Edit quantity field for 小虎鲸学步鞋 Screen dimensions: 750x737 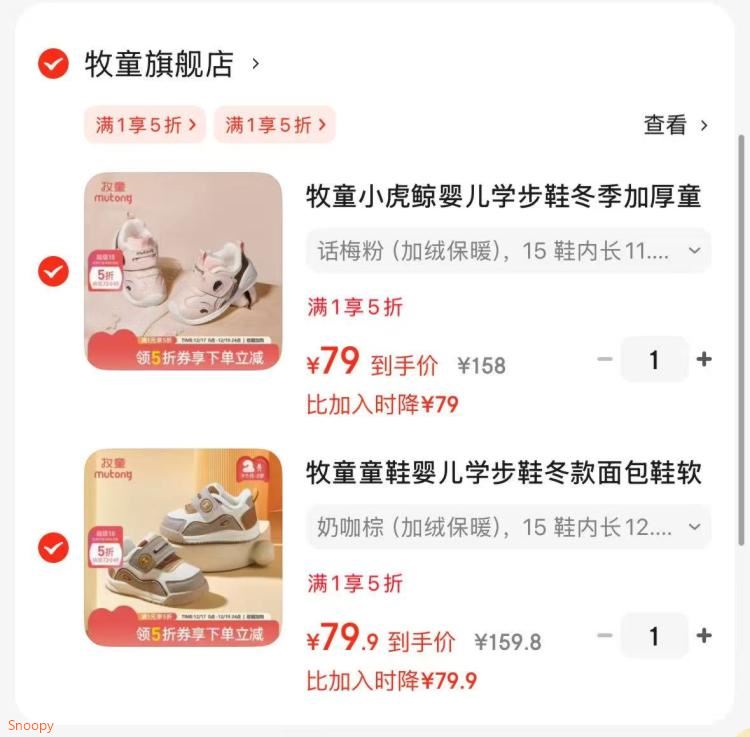[x=654, y=360]
